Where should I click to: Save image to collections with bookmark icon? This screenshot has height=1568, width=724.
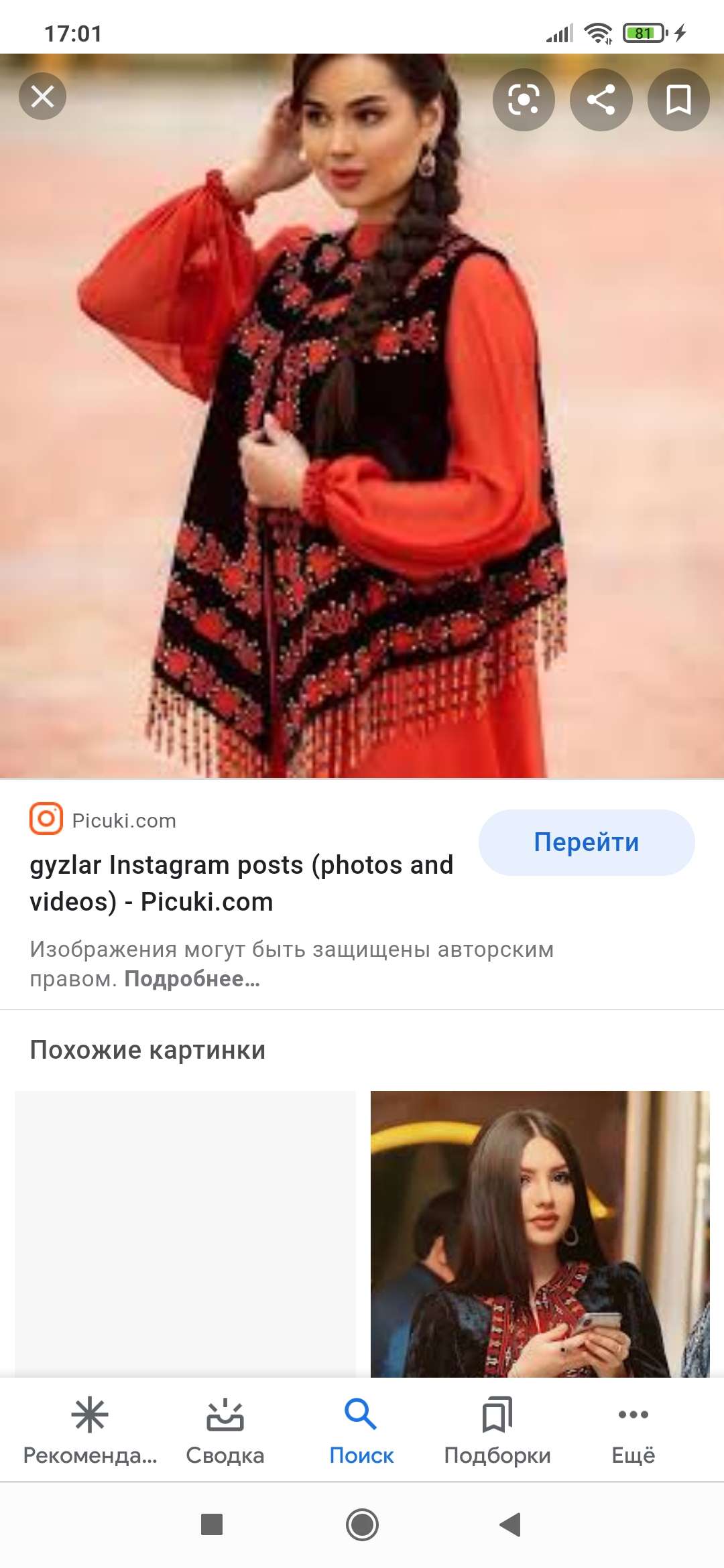pos(678,100)
